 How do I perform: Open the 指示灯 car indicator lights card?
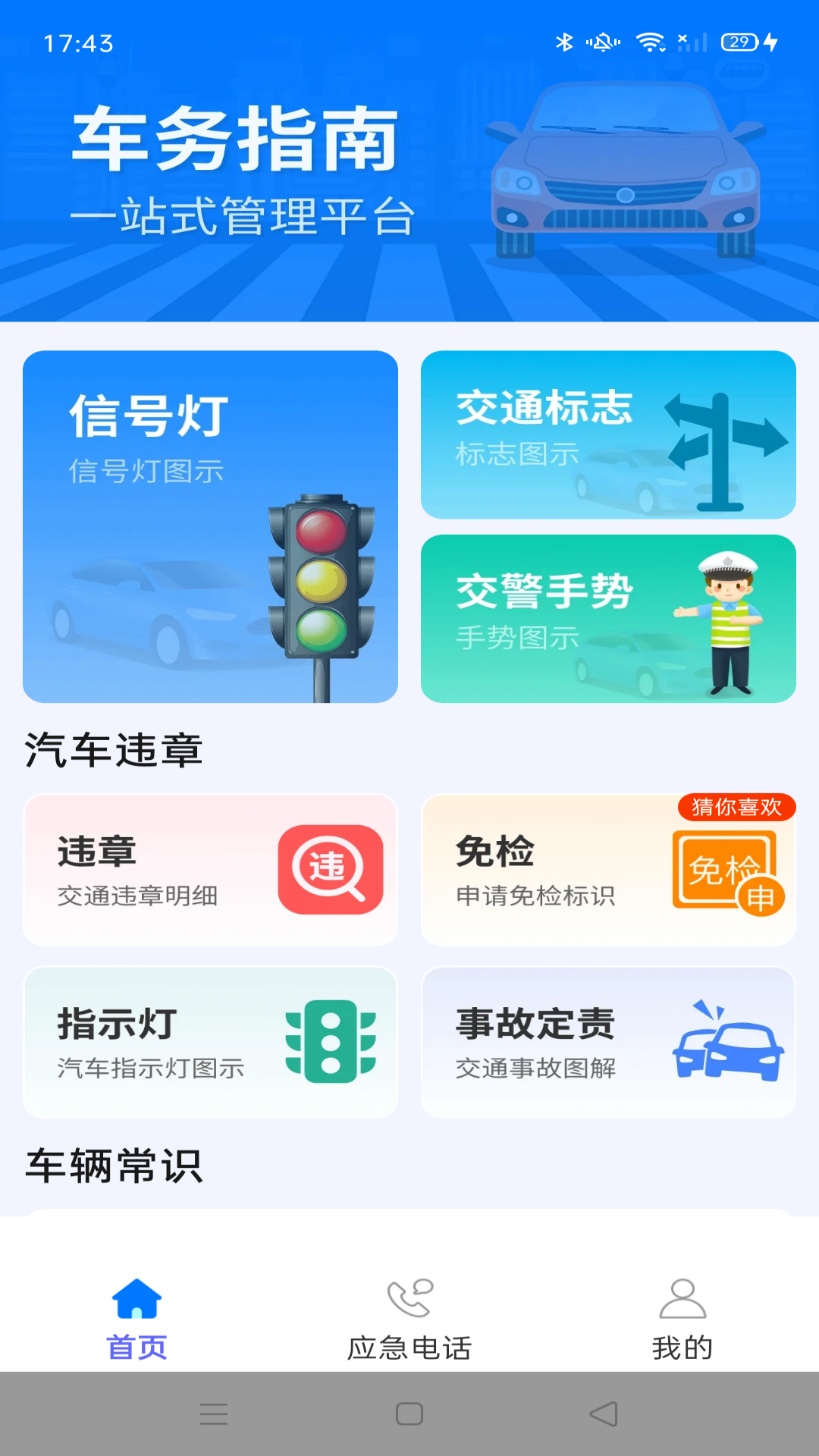[x=210, y=1042]
